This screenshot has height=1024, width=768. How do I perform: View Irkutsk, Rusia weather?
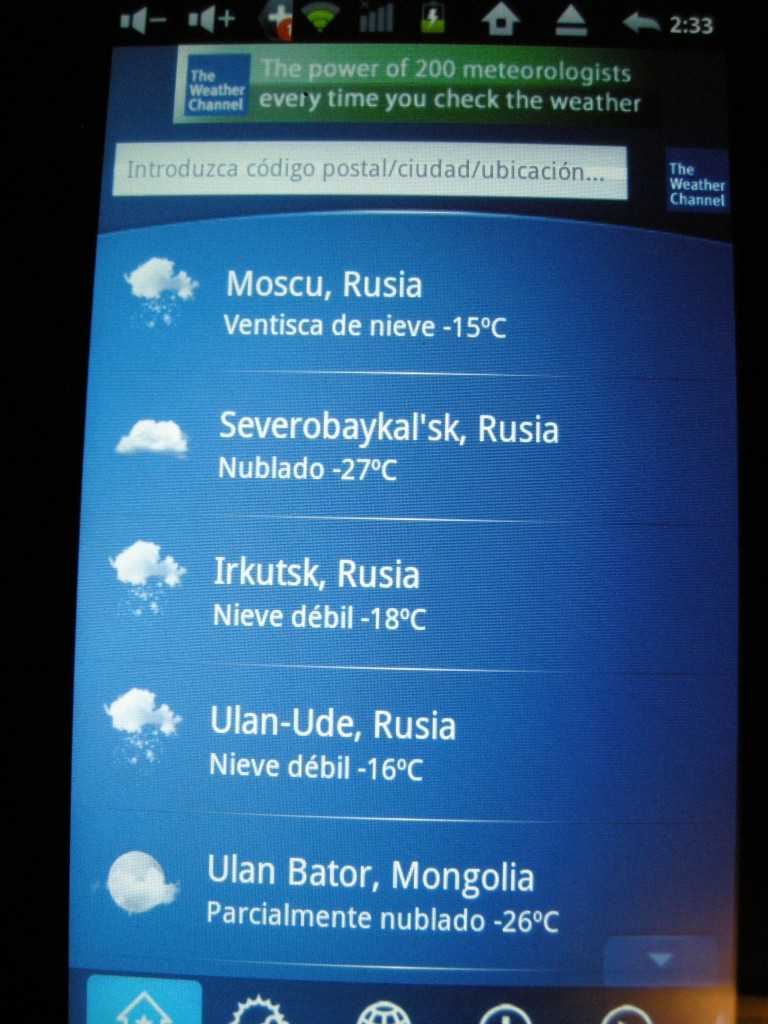tap(400, 594)
